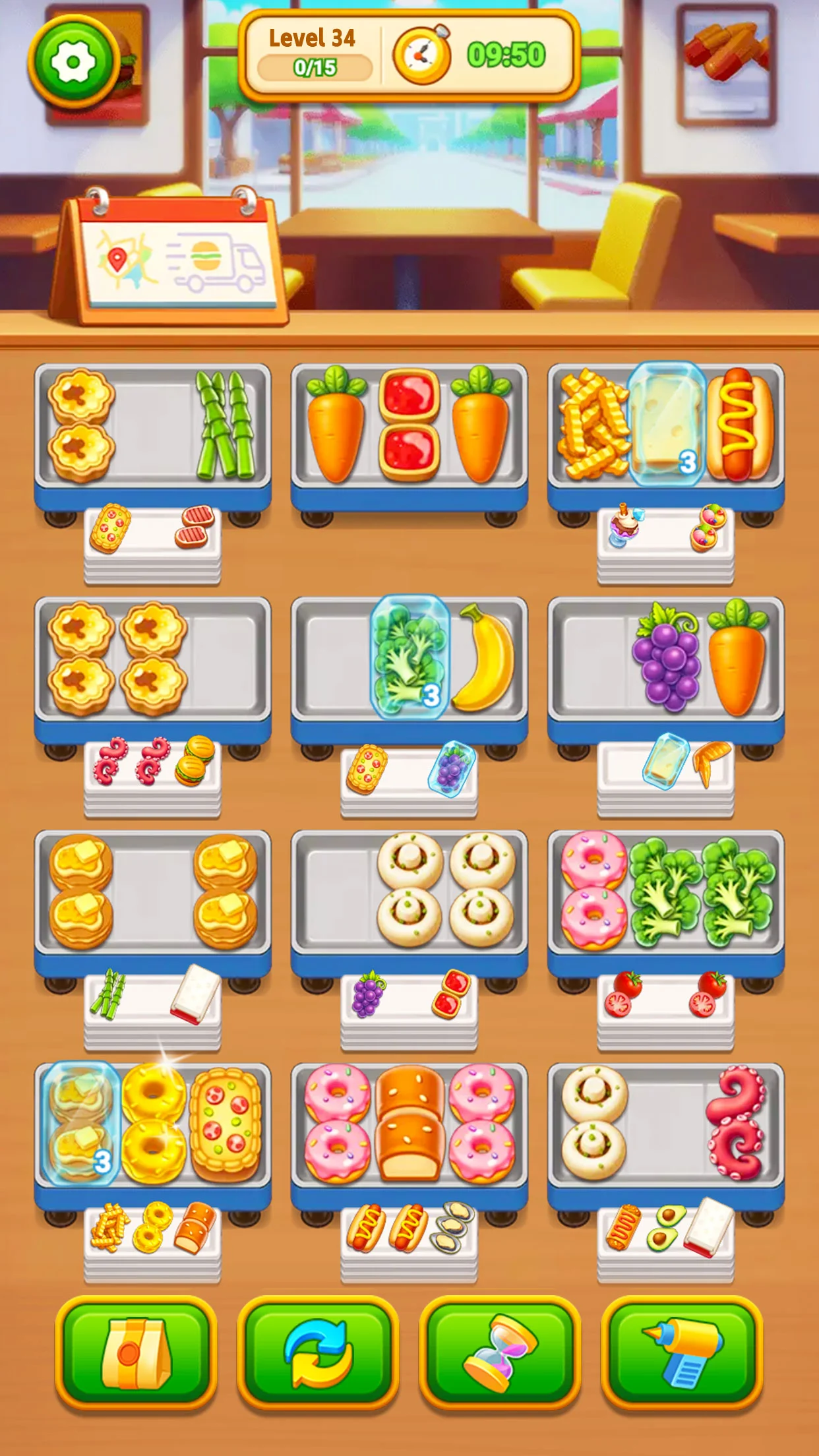Activate the shuffle arrows booster
Screen dimensions: 819x1456
[x=318, y=1352]
